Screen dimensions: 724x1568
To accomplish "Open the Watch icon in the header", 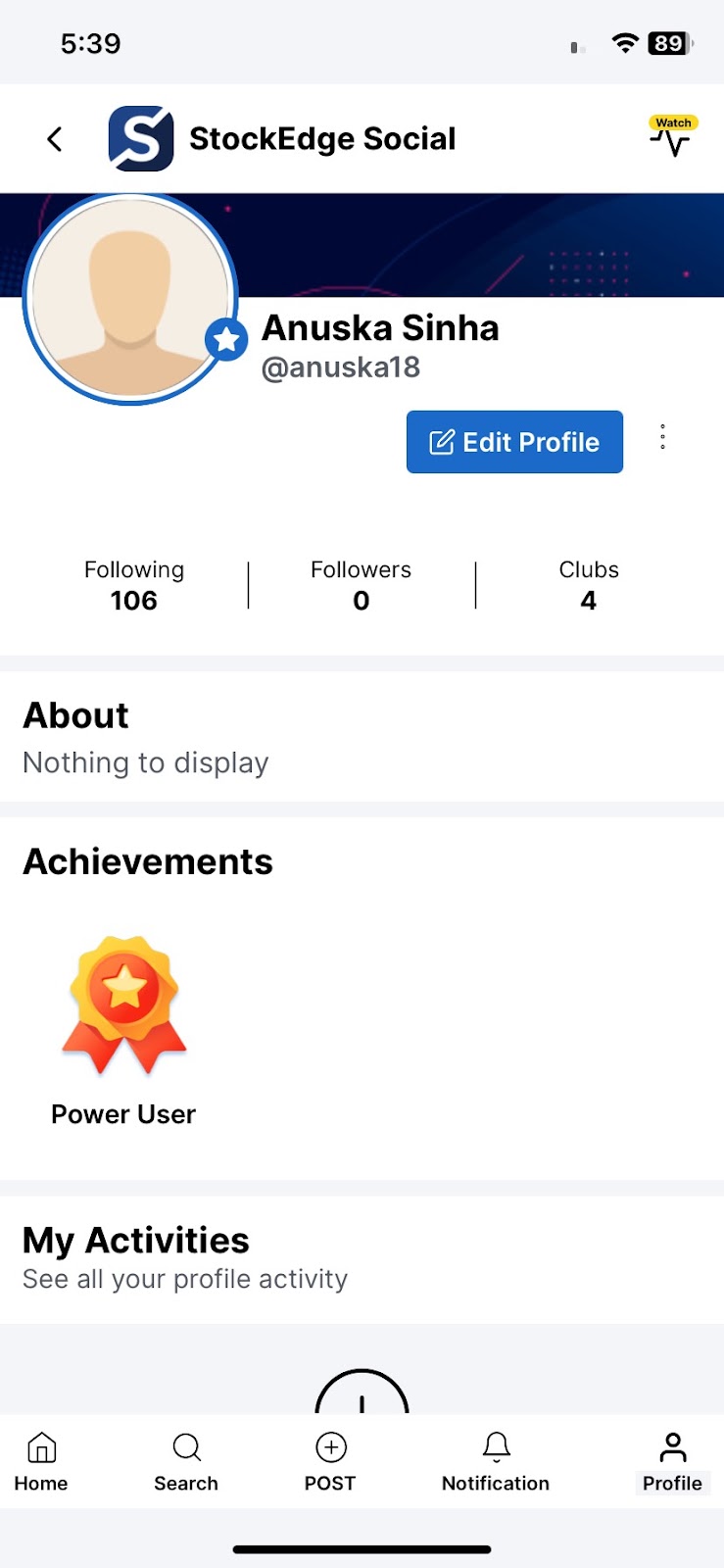I will (671, 137).
